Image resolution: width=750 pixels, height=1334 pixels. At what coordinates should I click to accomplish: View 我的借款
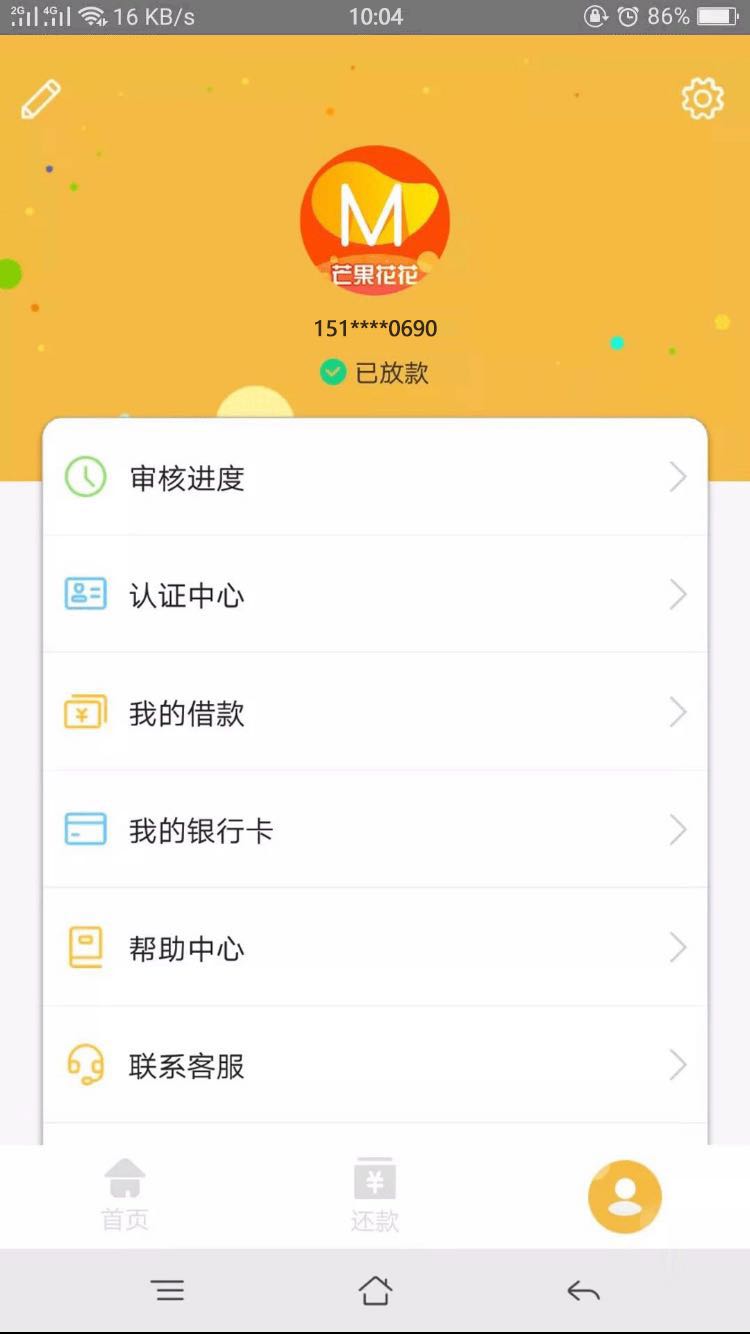tap(375, 713)
